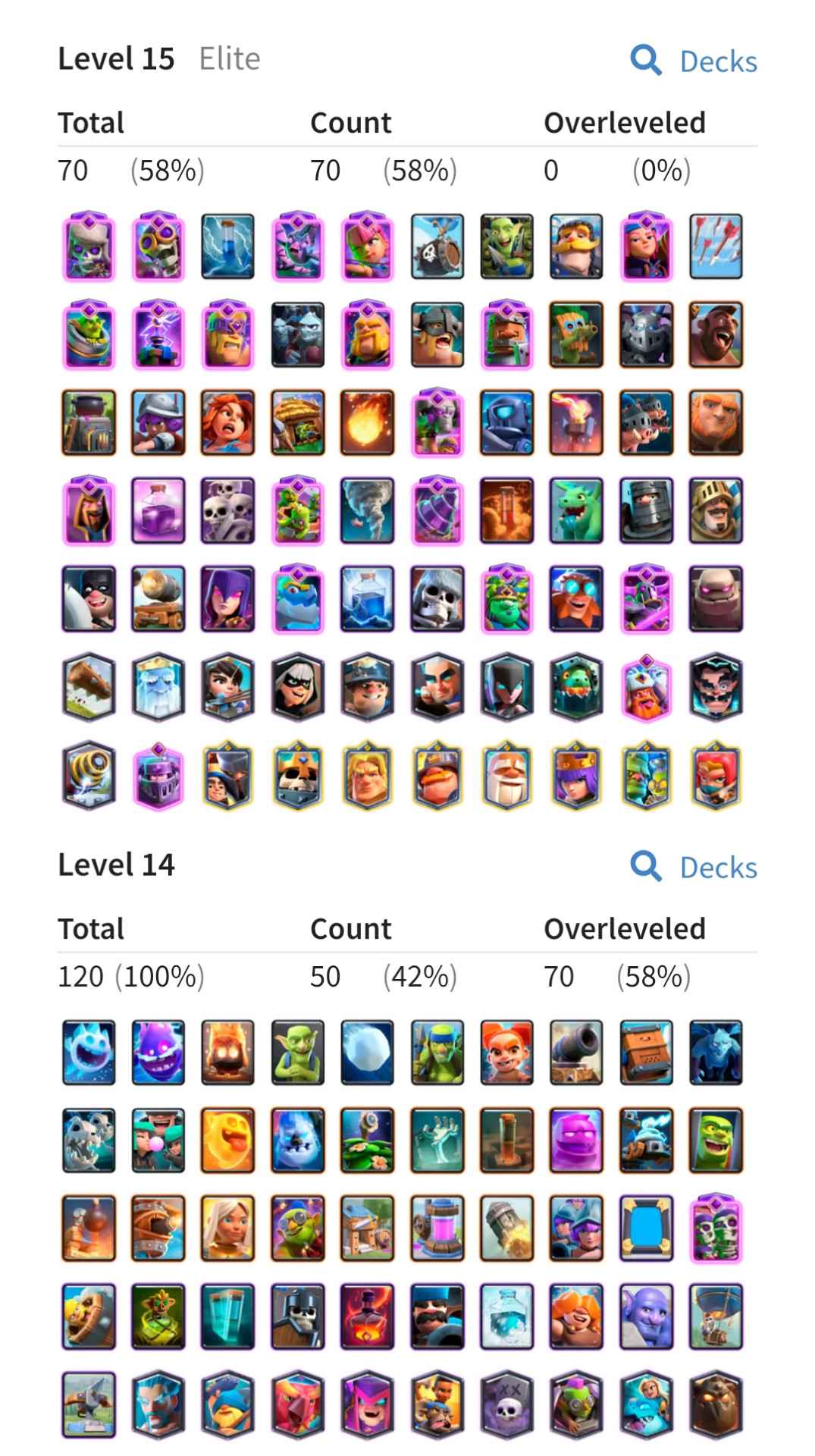The image size is (815, 1456).
Task: View the Giant card details
Action: coord(716,422)
